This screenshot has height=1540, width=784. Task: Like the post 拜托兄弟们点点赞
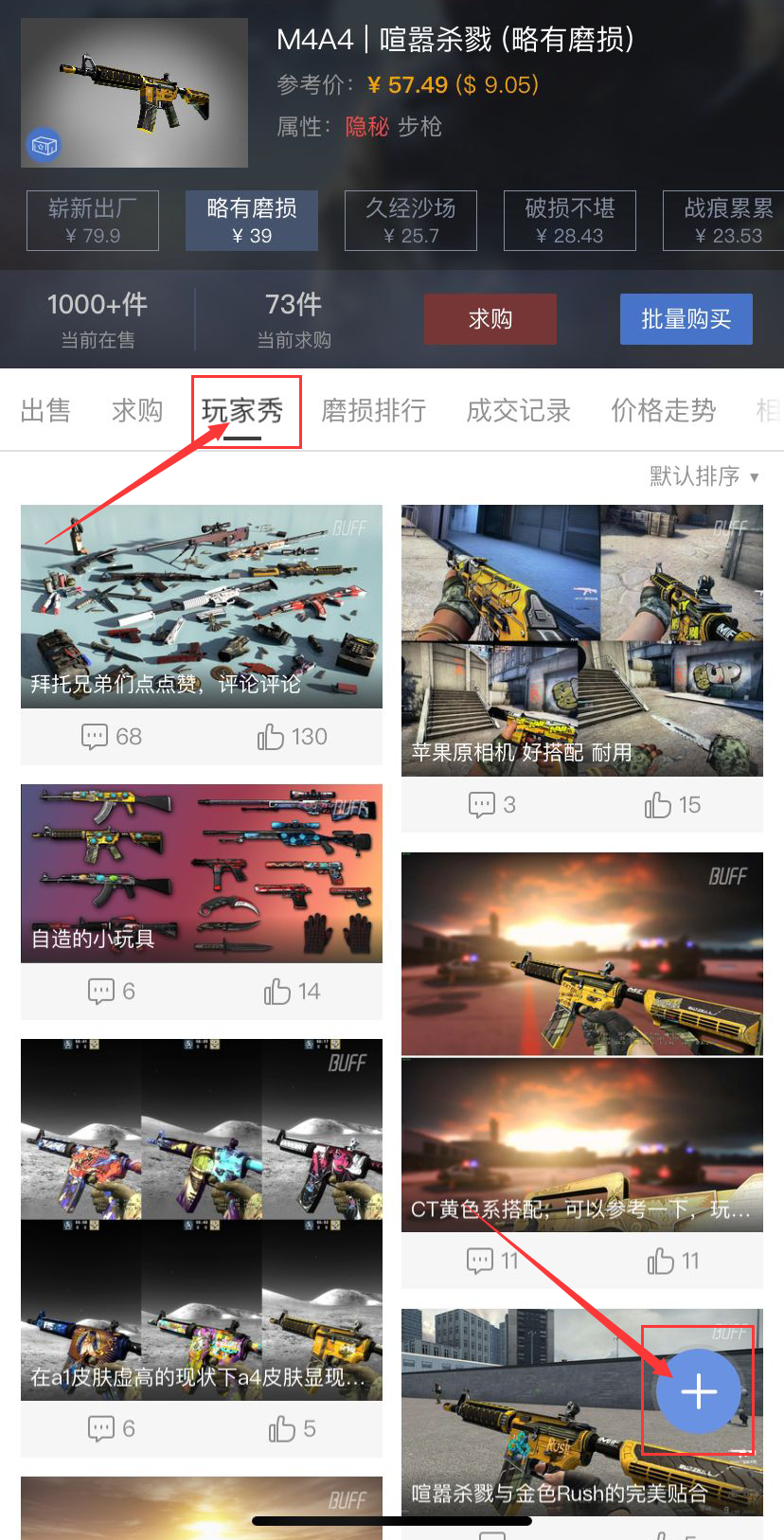[293, 737]
